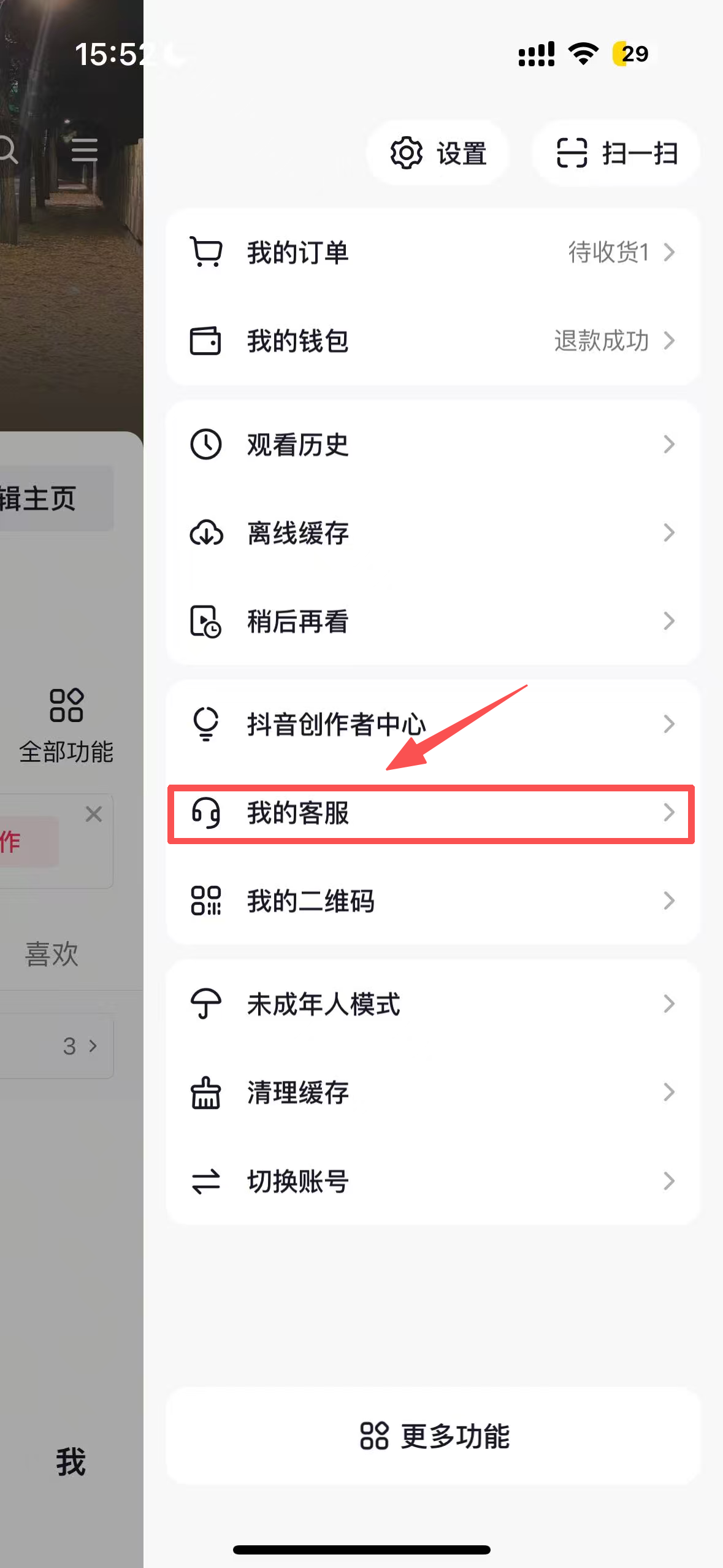View 观看历史 watch history
This screenshot has width=723, height=1568.
[432, 445]
